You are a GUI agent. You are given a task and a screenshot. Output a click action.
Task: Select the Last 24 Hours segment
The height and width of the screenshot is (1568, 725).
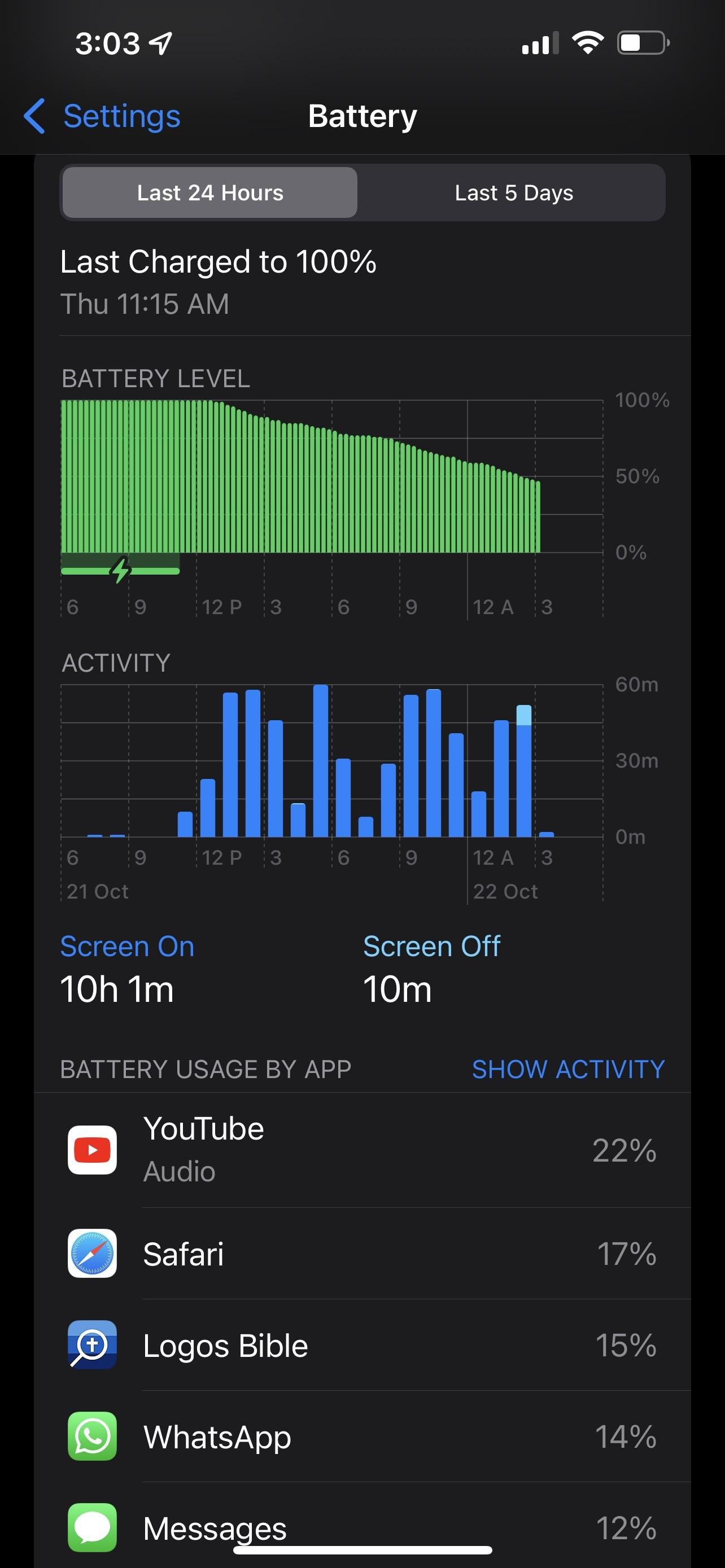click(x=210, y=193)
